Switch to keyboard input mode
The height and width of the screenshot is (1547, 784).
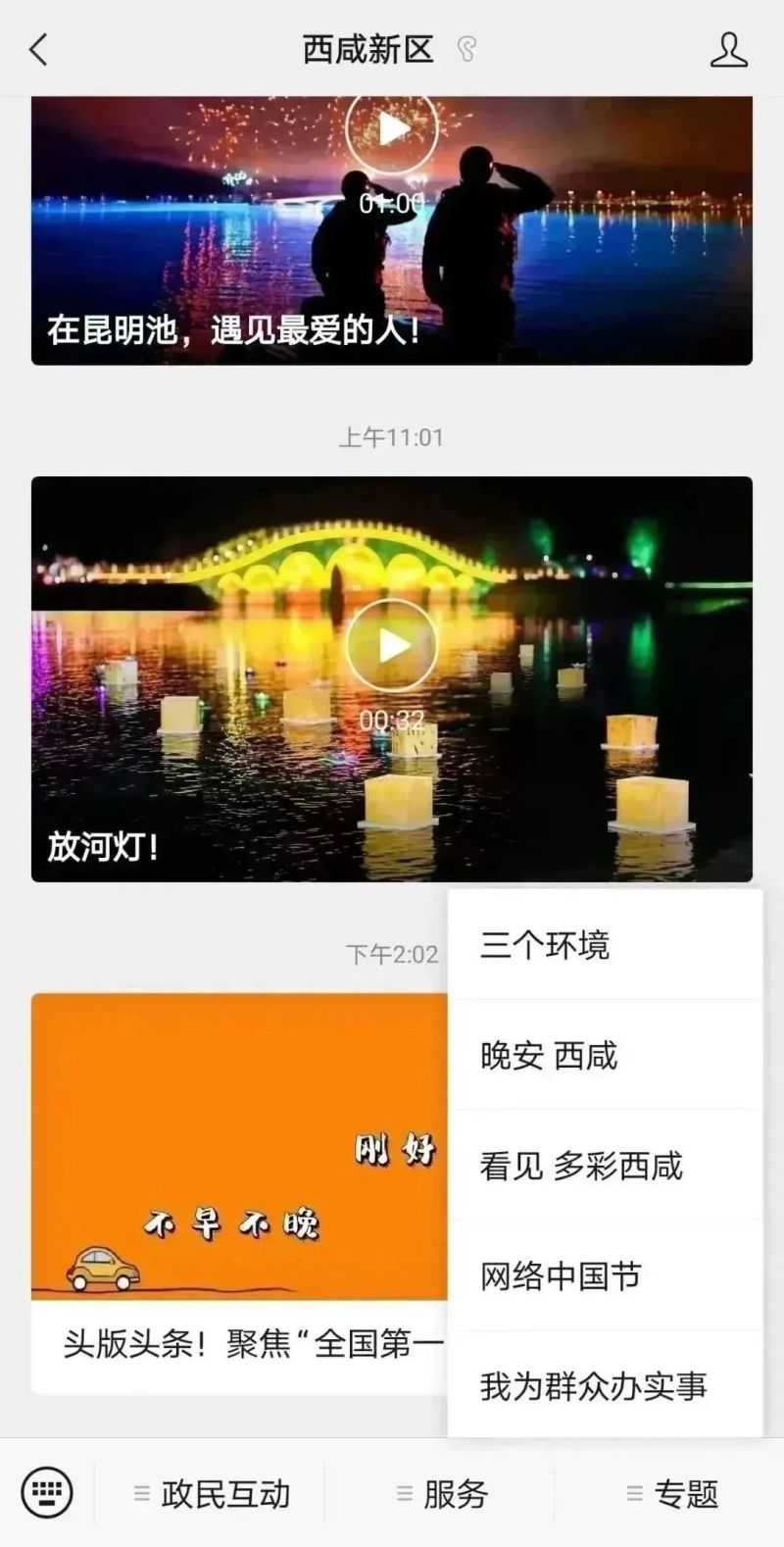(x=47, y=1493)
